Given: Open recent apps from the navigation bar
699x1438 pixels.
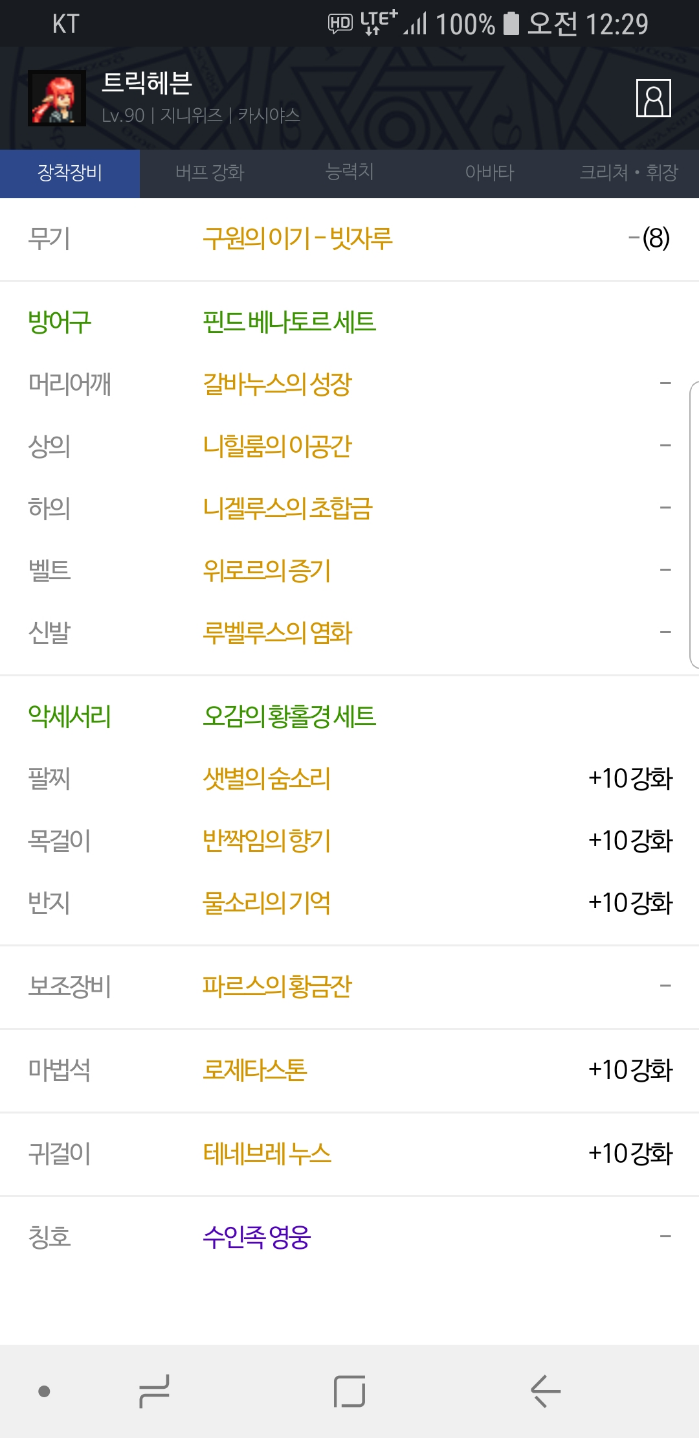Looking at the screenshot, I should point(153,1390).
